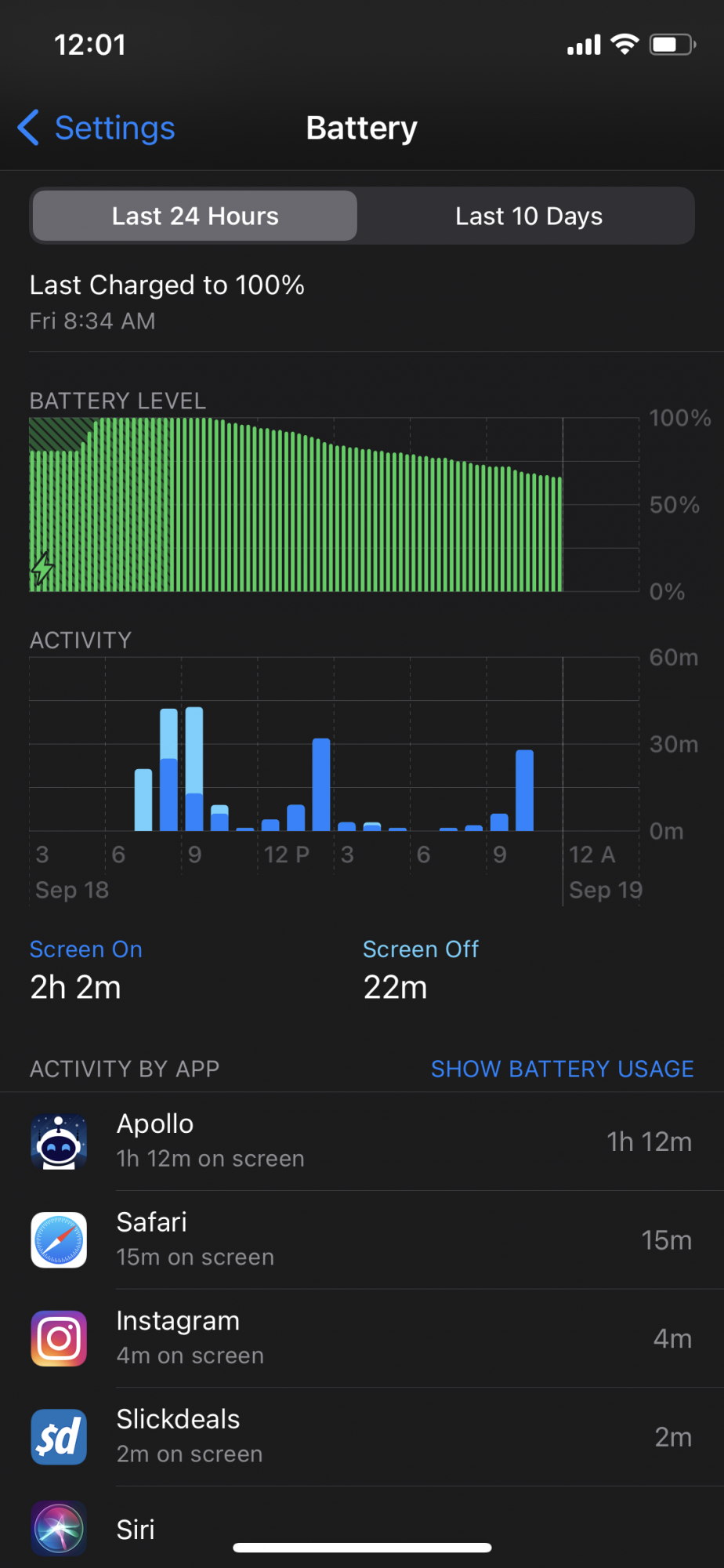Select the Safari usage row

click(362, 1240)
